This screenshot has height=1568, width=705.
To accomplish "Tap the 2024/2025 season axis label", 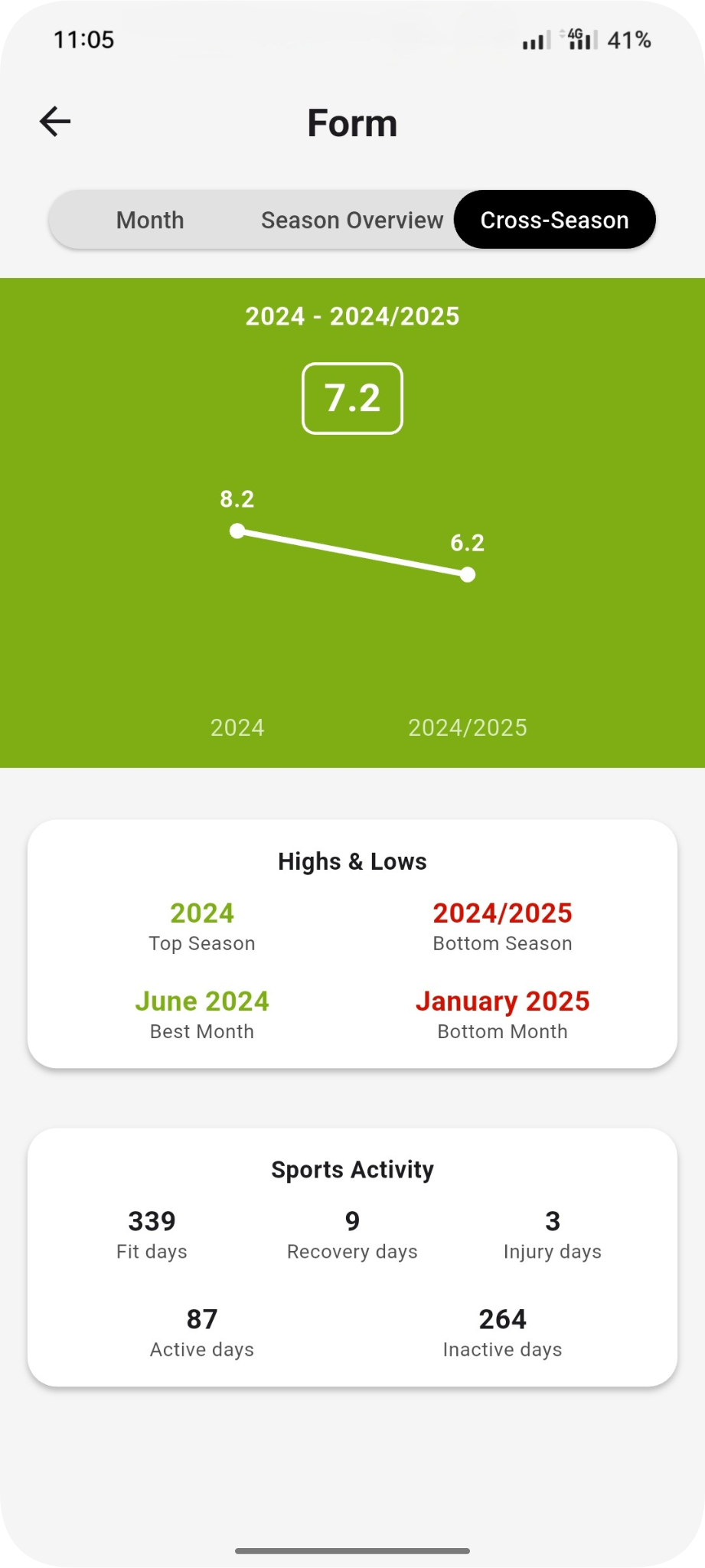I will pyautogui.click(x=468, y=727).
